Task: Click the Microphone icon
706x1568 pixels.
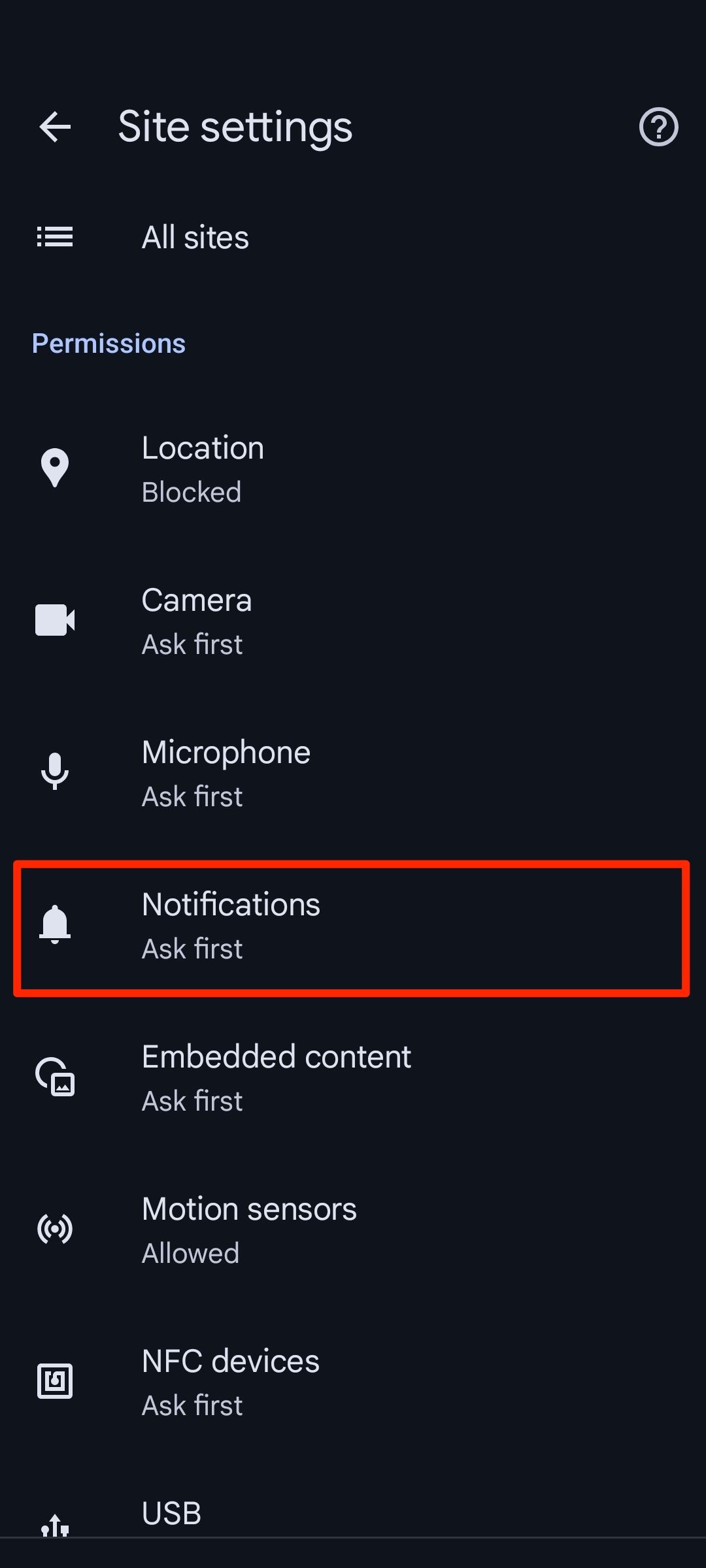Action: click(55, 772)
